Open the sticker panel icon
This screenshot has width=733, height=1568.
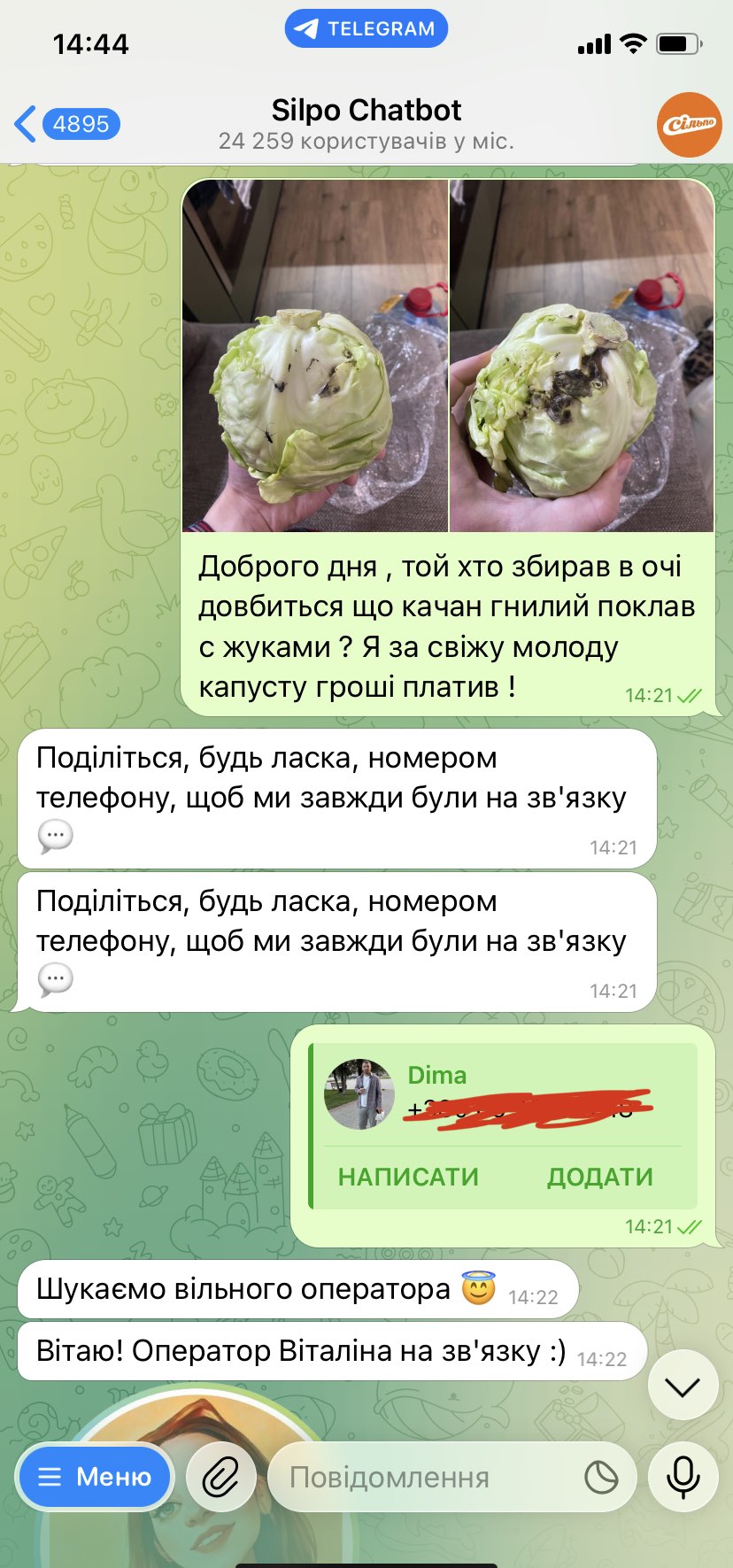601,1477
